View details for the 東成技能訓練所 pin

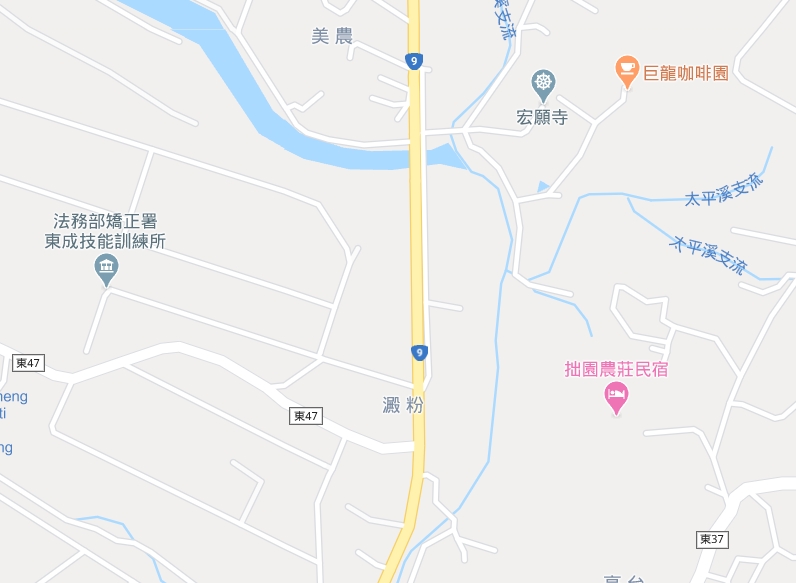106,267
